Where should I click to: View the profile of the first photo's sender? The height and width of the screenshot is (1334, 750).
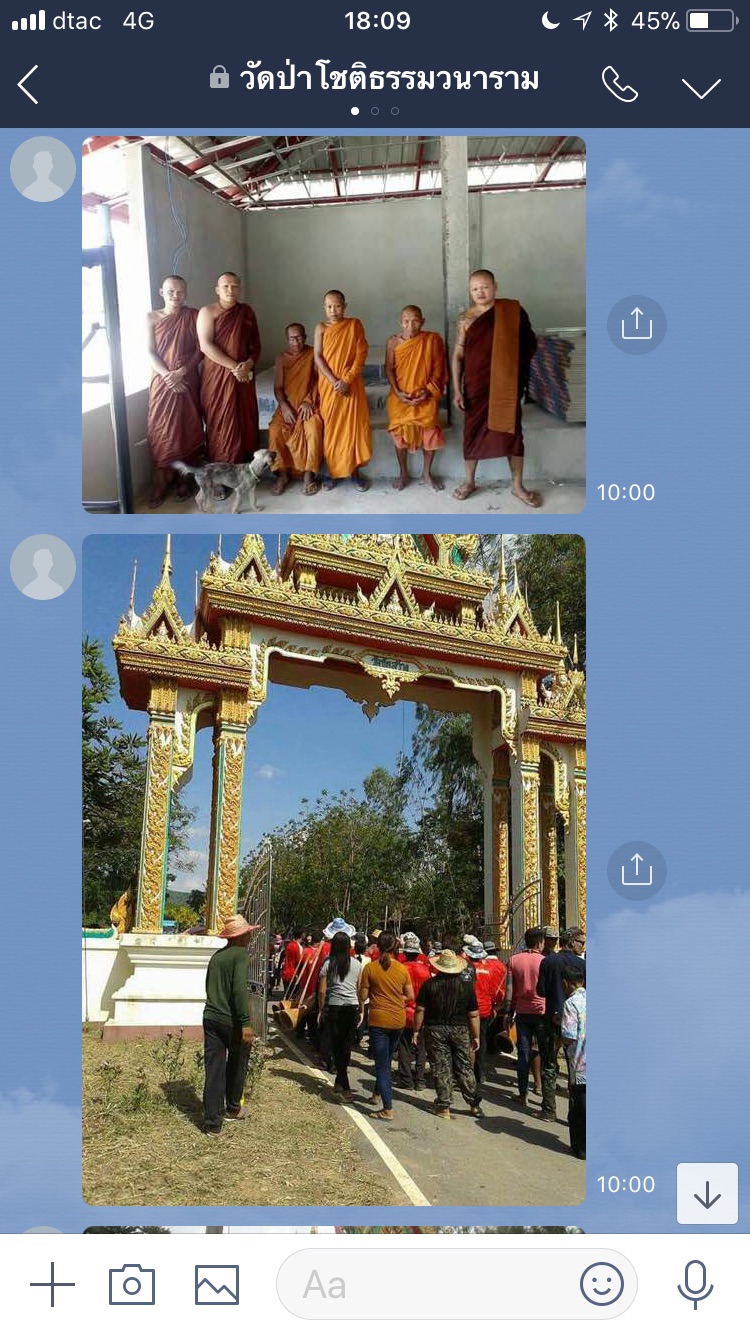(43, 169)
